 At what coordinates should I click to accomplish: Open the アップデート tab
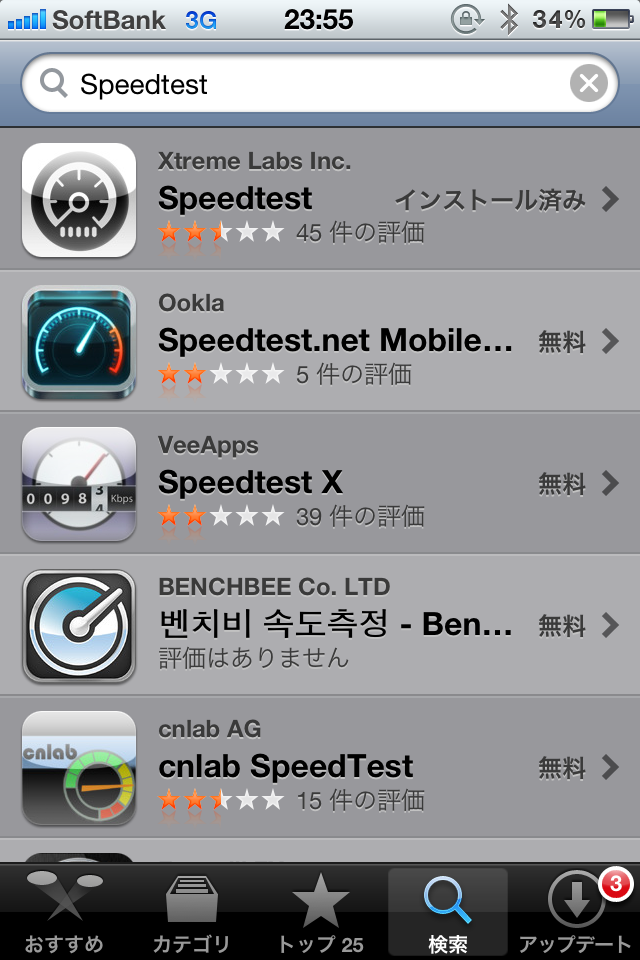[576, 912]
